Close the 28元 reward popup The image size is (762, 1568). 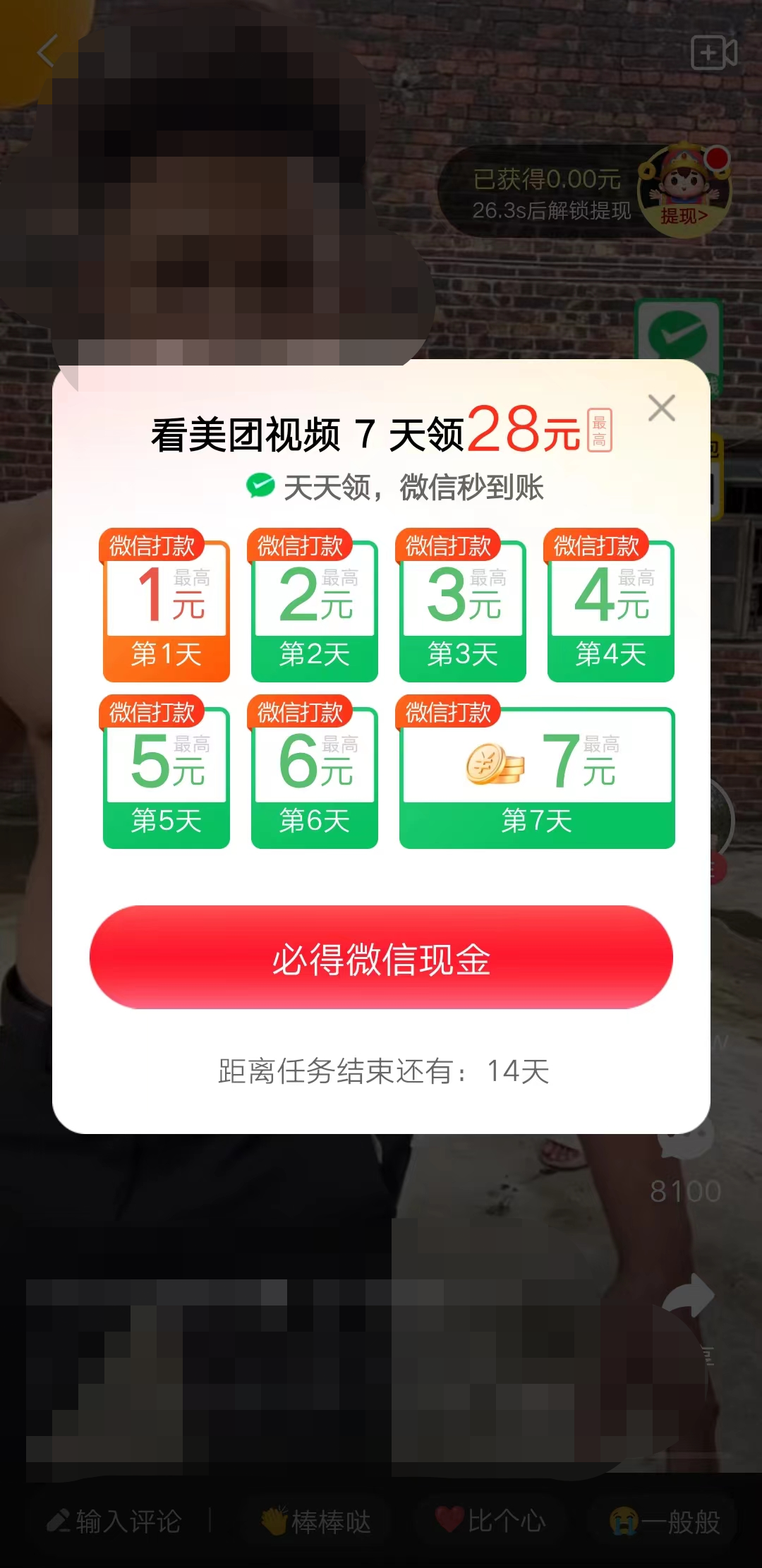point(661,408)
